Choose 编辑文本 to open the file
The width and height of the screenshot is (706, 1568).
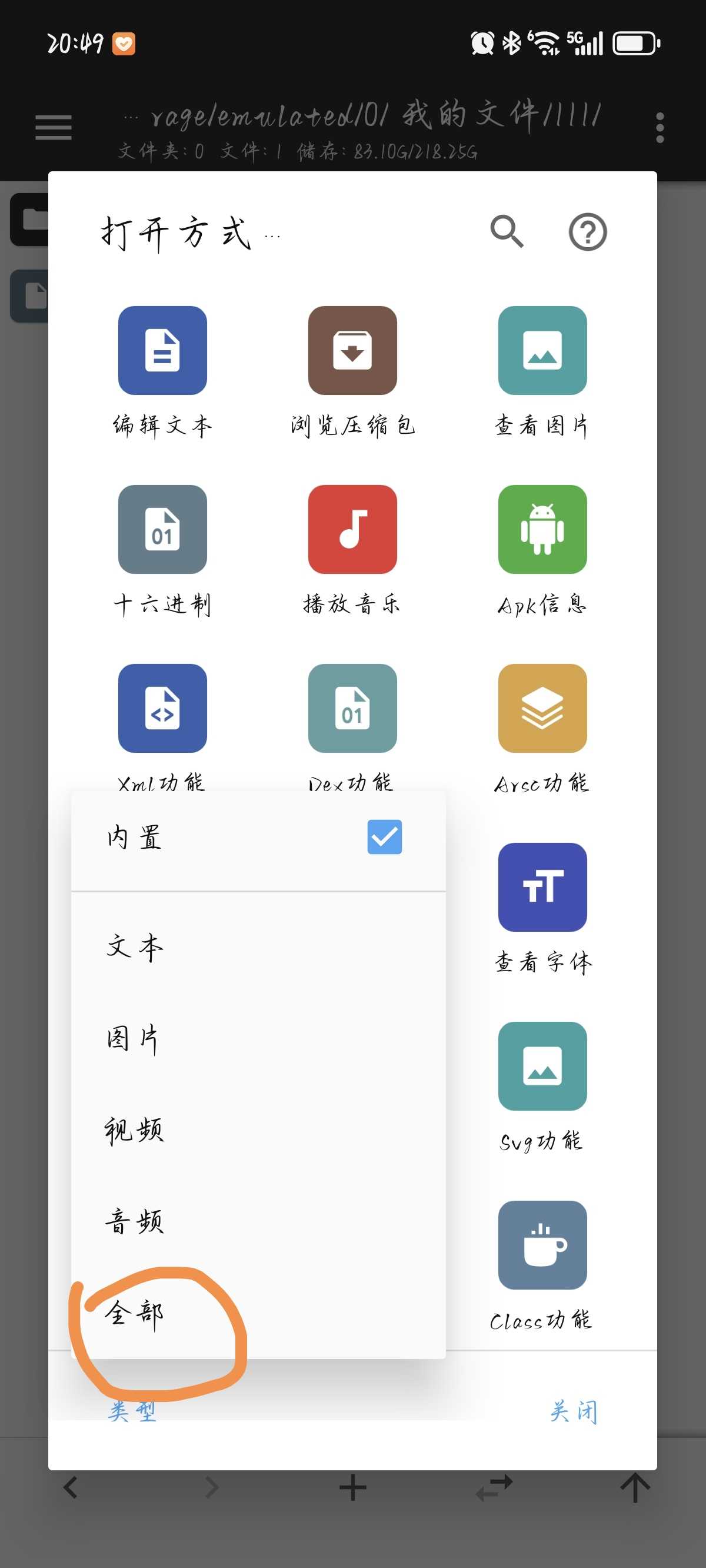tap(162, 372)
